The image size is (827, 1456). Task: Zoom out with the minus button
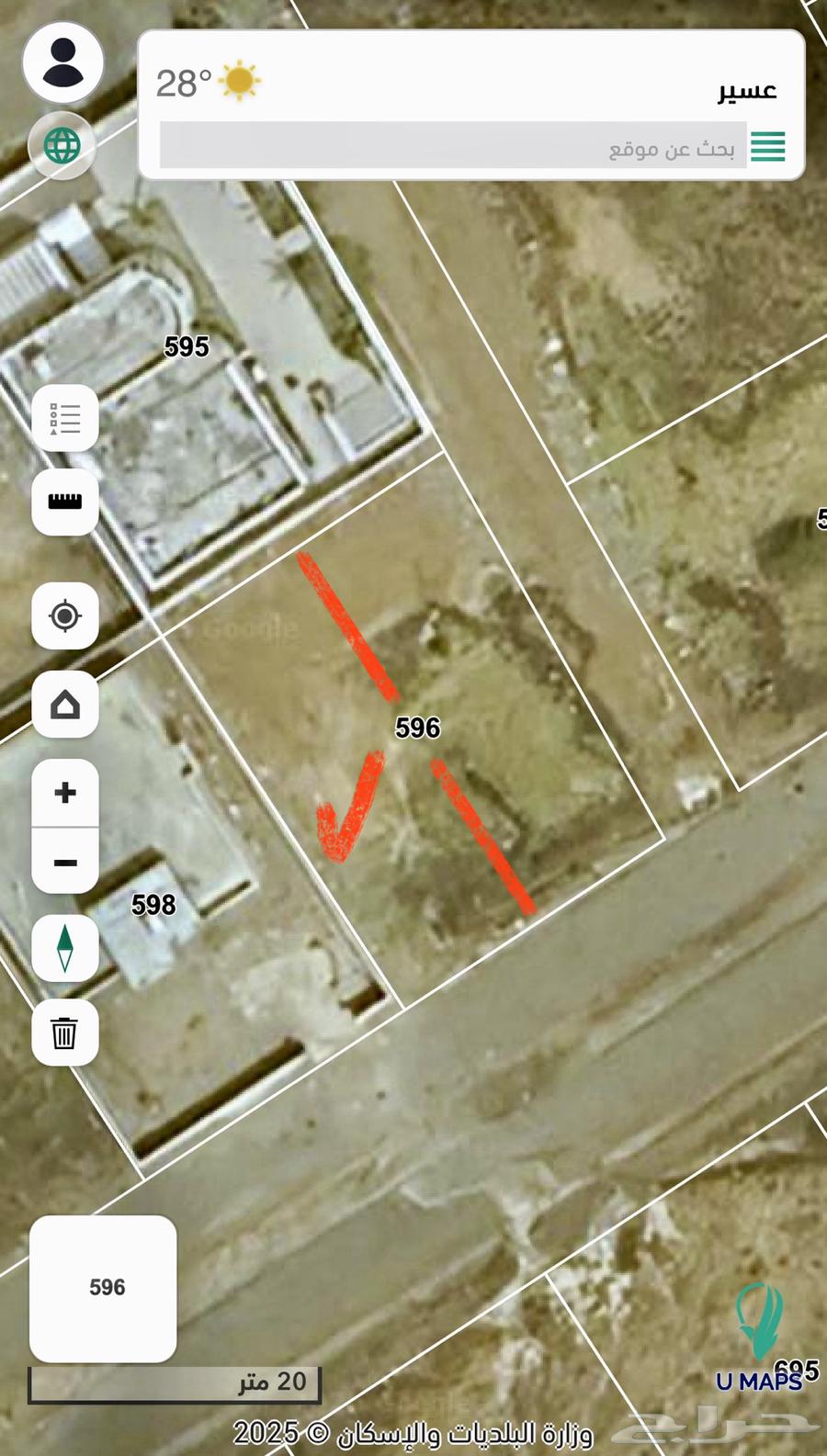click(65, 862)
